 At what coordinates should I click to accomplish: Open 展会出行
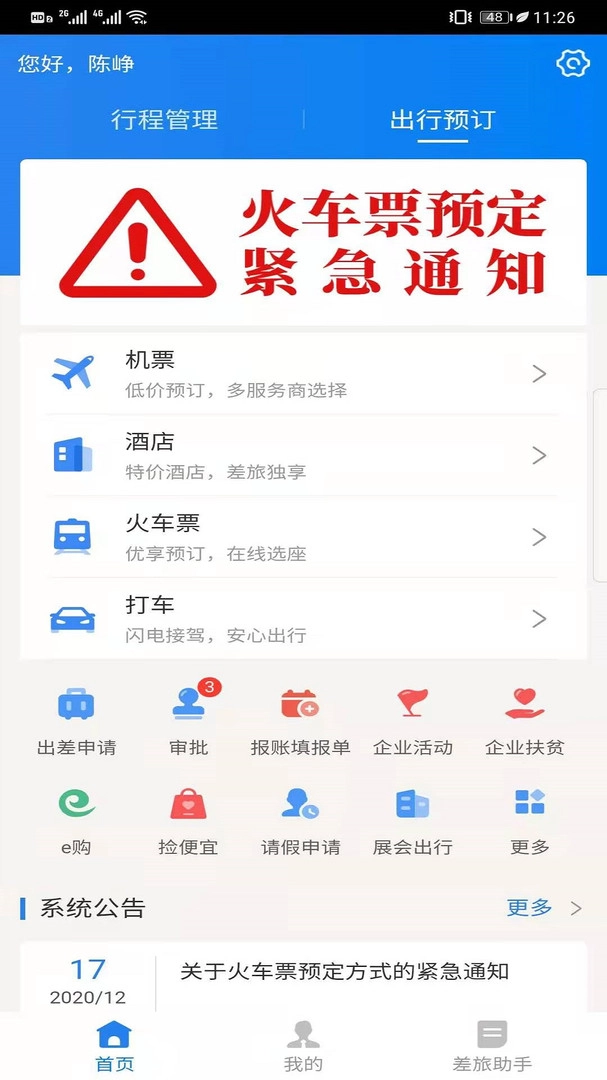[x=412, y=820]
